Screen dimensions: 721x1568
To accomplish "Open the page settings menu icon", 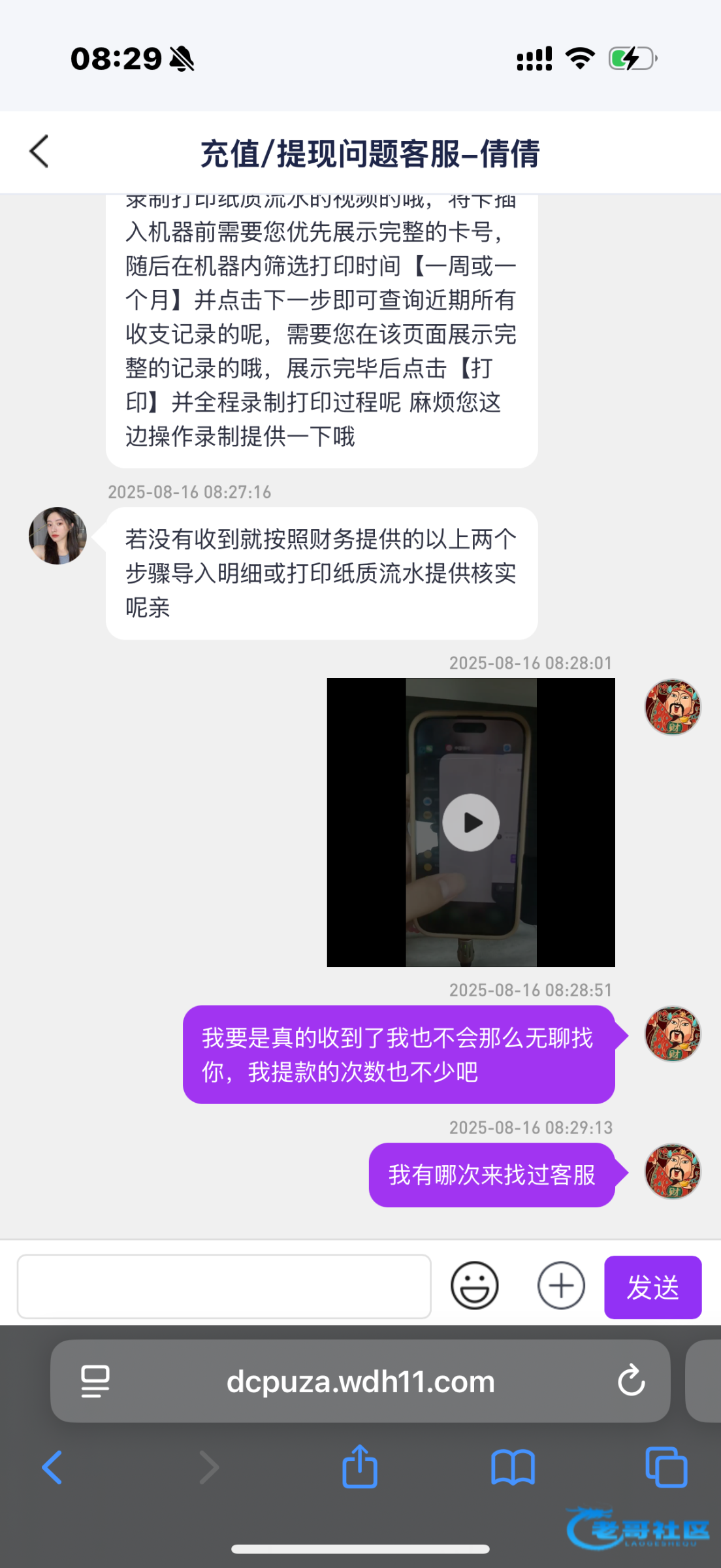I will pos(95,1381).
